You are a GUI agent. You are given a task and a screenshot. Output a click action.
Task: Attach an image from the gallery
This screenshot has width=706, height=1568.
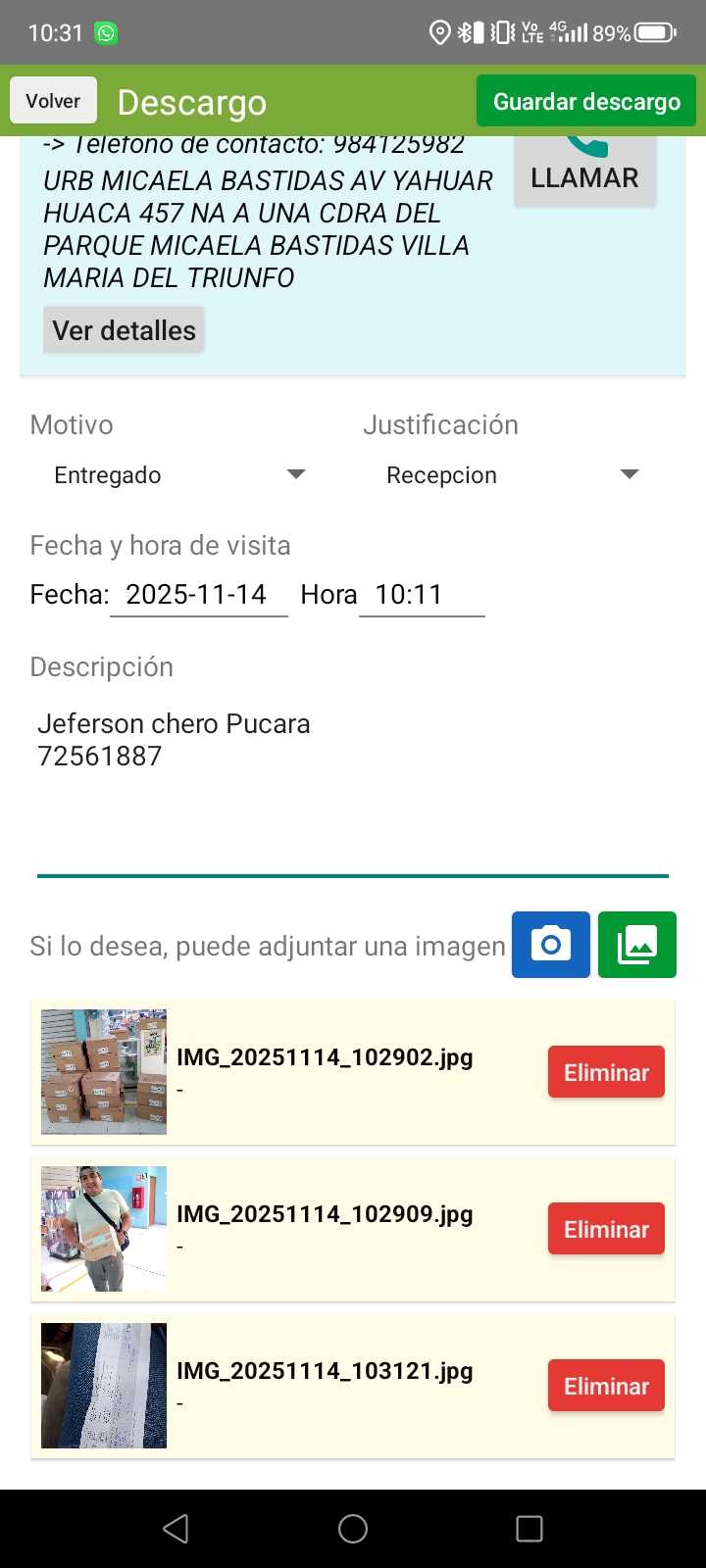click(637, 945)
